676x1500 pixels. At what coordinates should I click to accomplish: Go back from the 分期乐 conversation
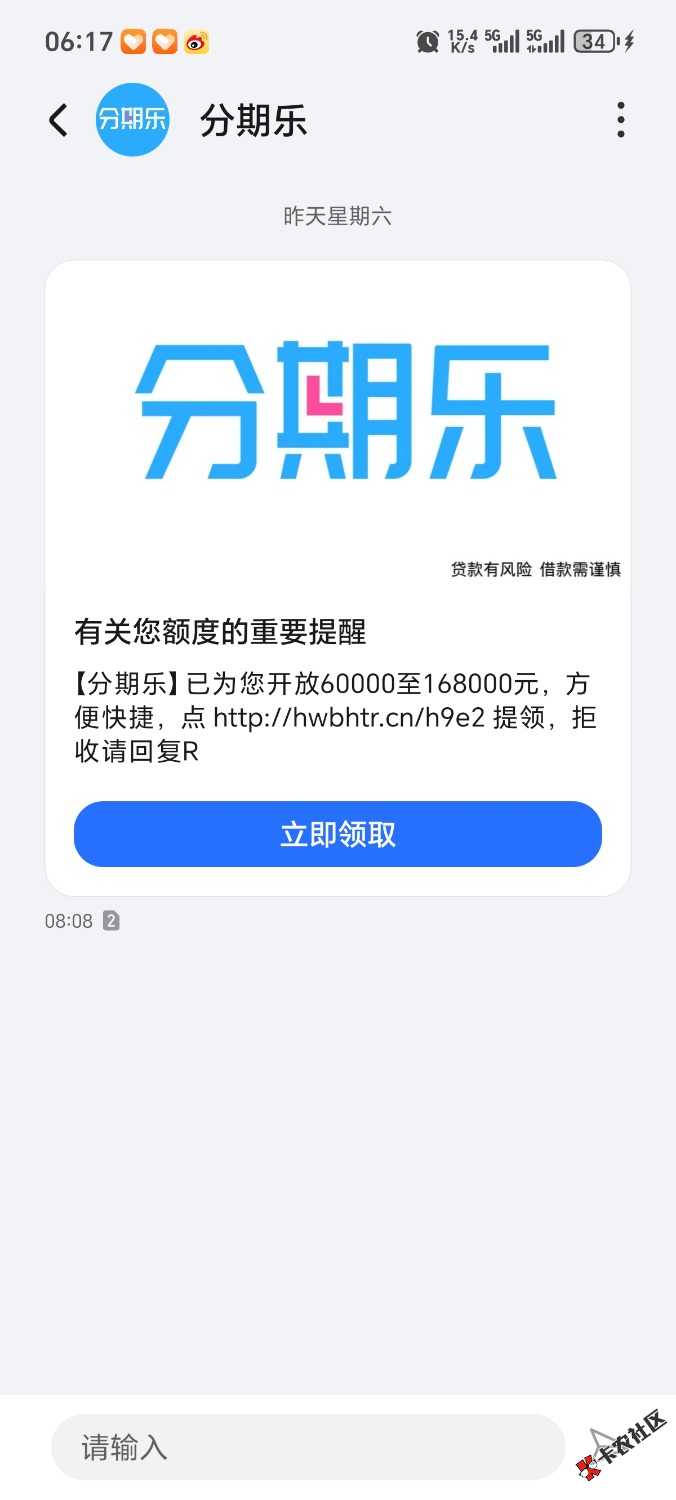point(58,121)
